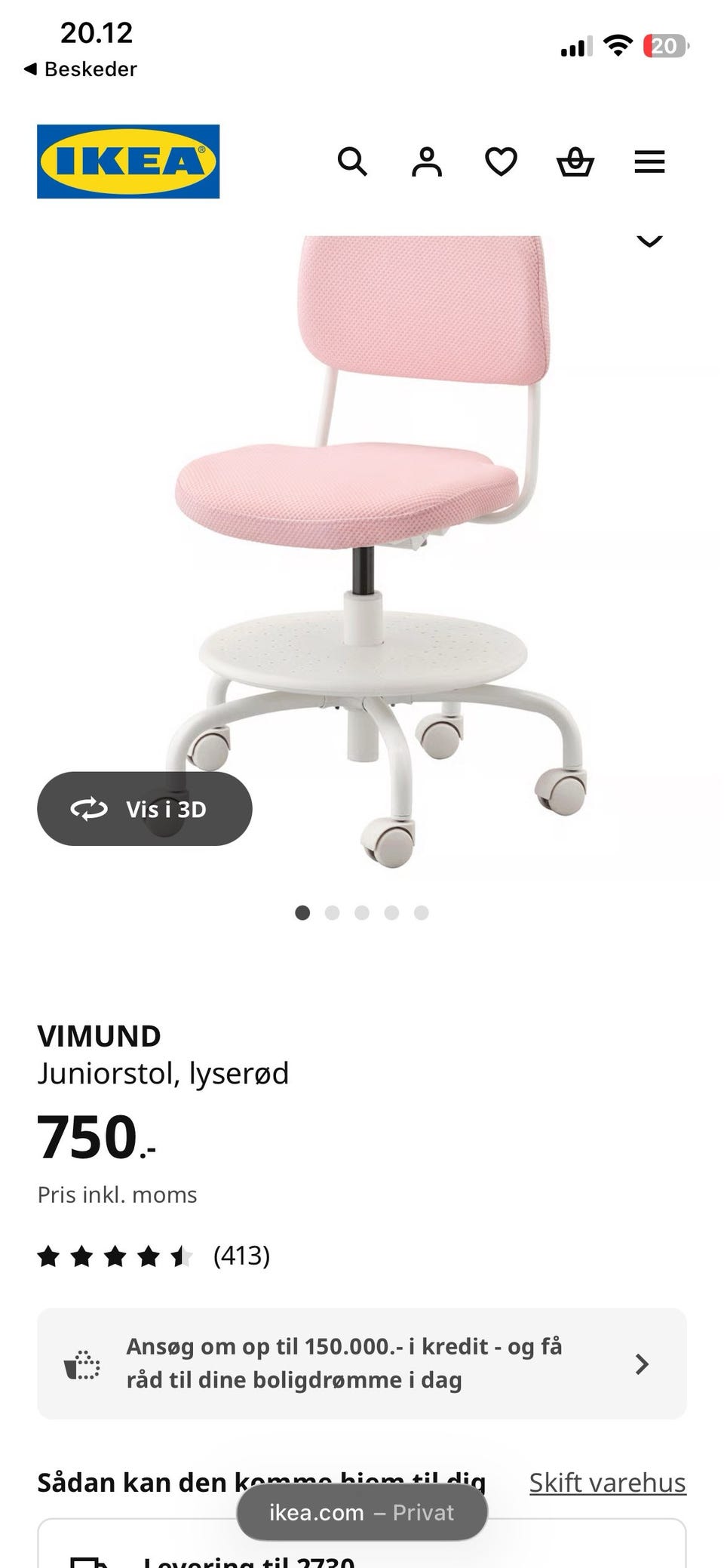This screenshot has height=1568, width=724.
Task: View the chair with Vis i 3D
Action: [x=144, y=809]
